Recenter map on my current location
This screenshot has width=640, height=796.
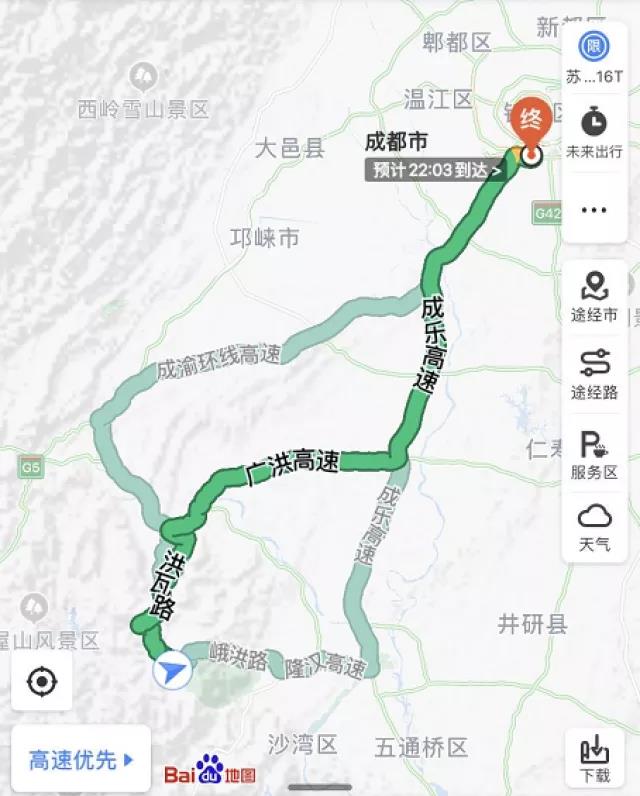[42, 682]
